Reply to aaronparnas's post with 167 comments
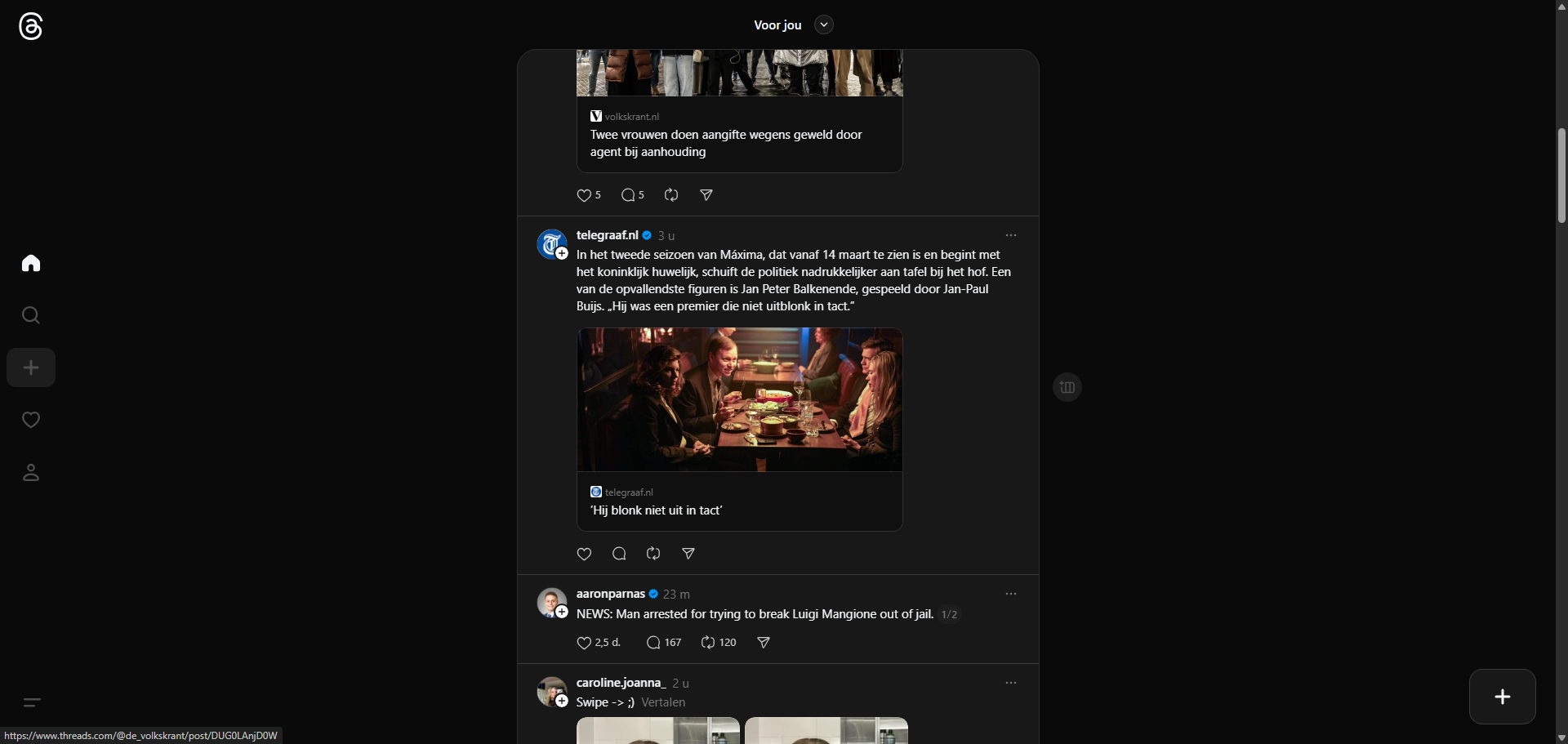 [653, 643]
